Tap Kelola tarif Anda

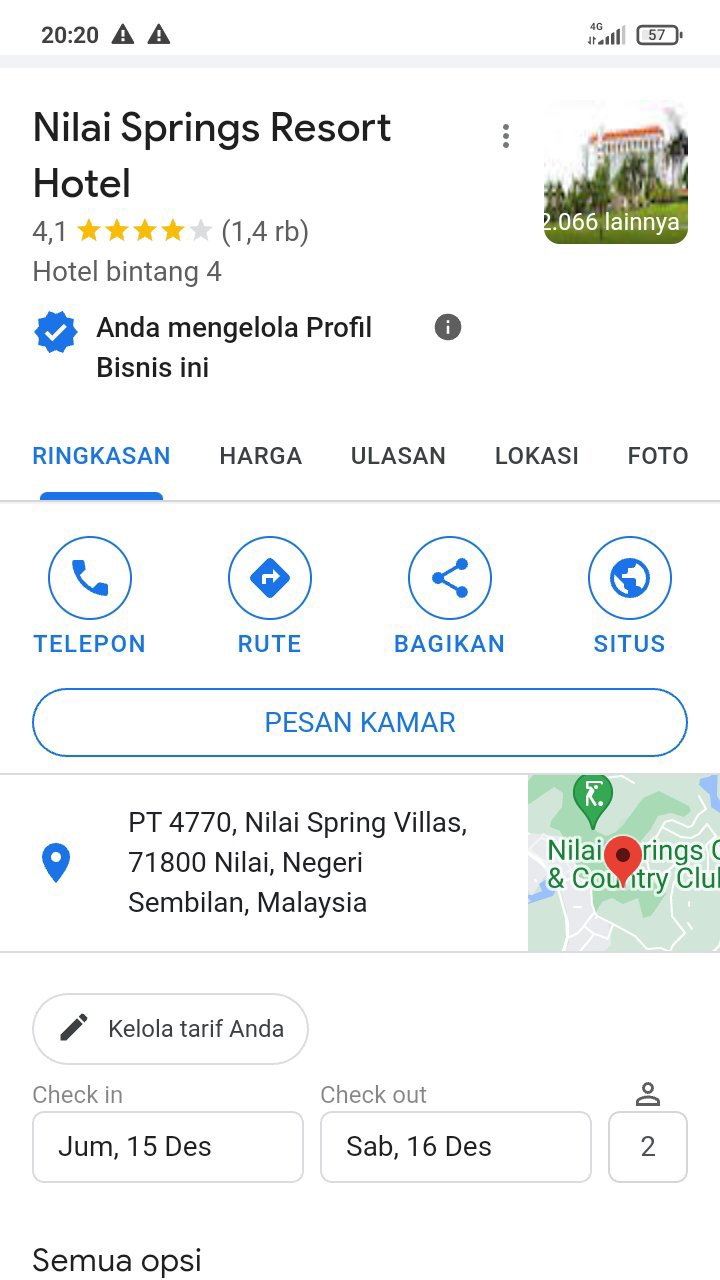point(170,1028)
